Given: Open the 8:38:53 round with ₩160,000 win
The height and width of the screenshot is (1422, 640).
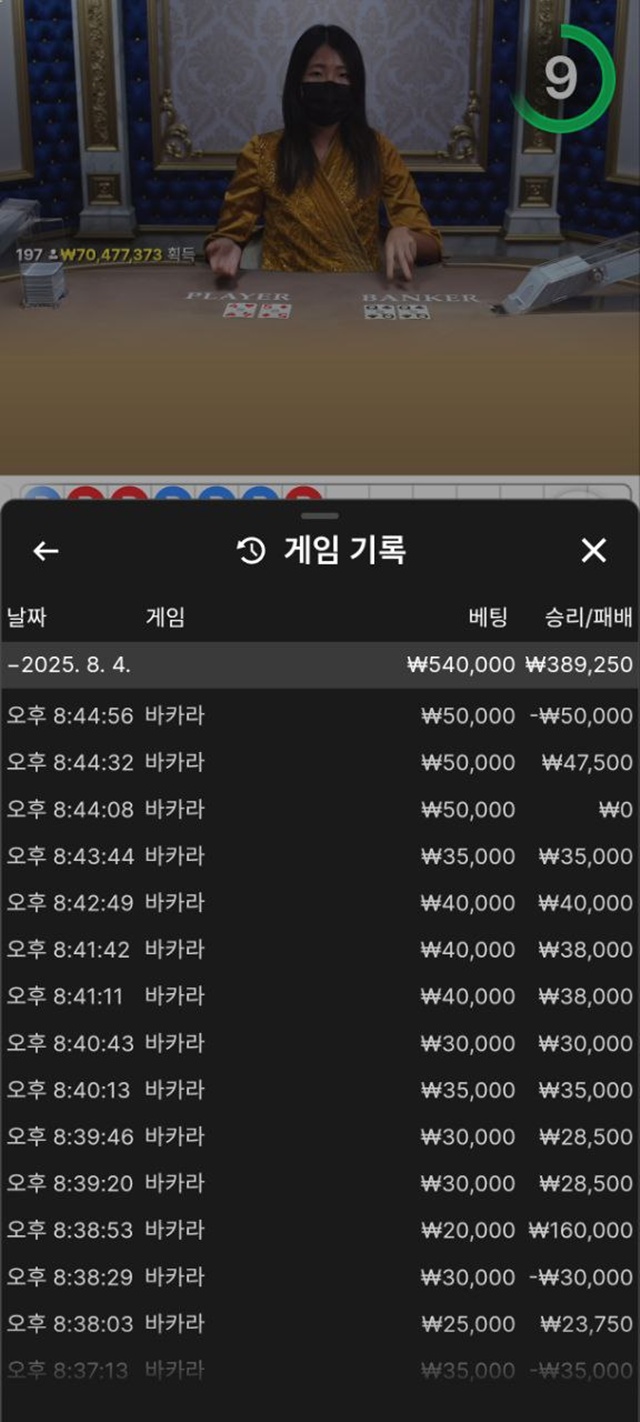Looking at the screenshot, I should pyautogui.click(x=318, y=1230).
